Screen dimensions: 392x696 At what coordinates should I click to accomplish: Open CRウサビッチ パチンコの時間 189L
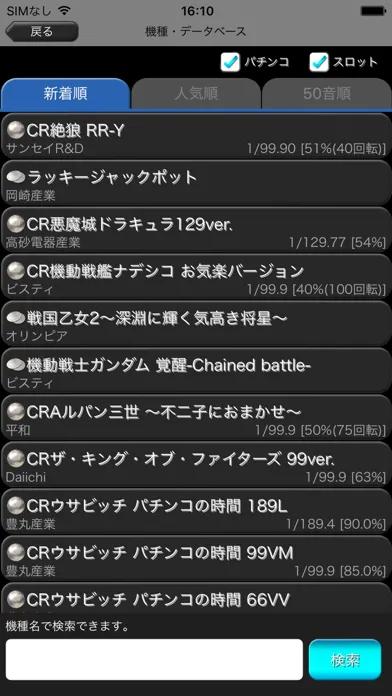pyautogui.click(x=196, y=512)
